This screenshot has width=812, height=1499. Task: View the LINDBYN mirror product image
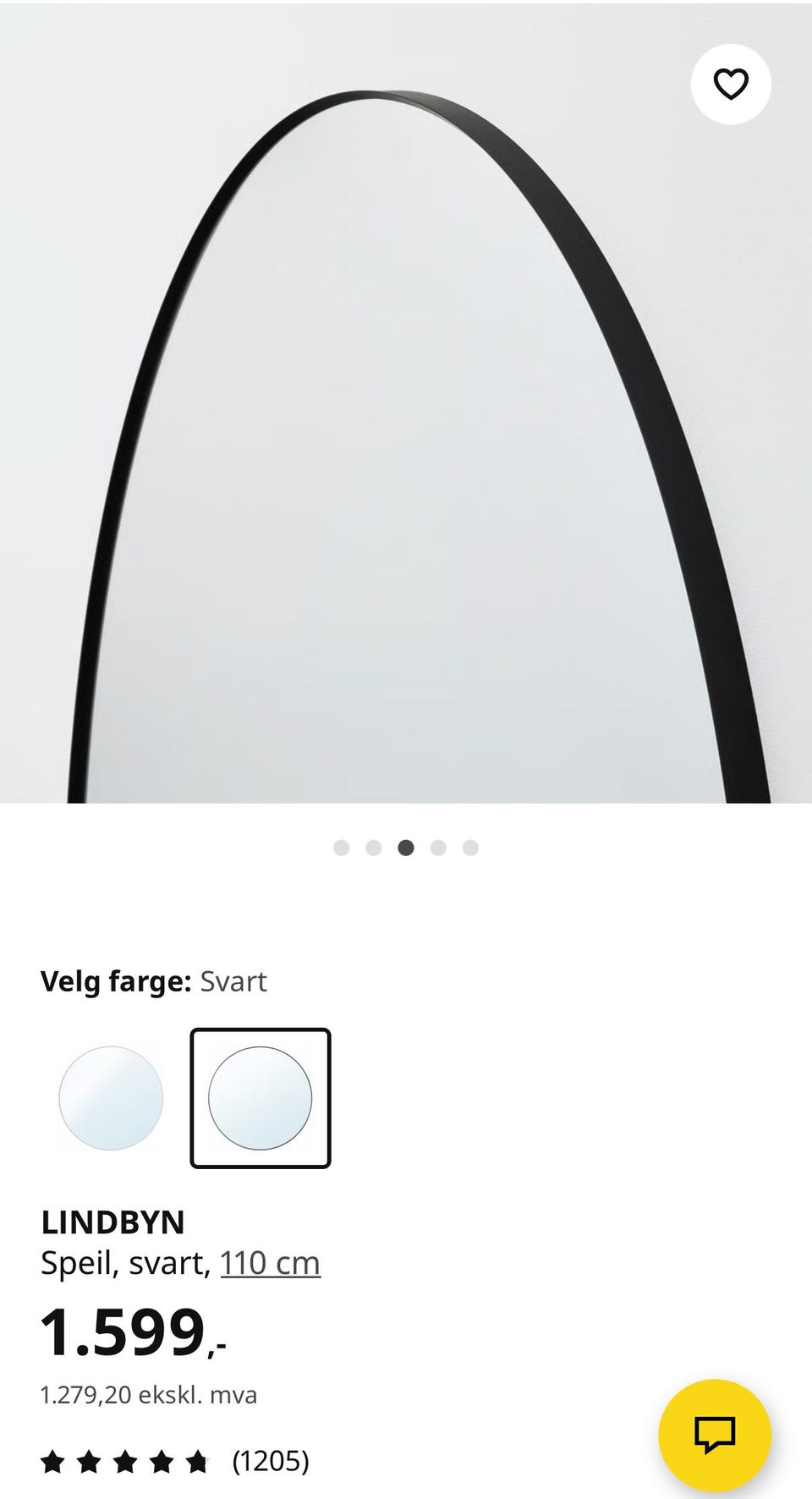(x=406, y=403)
